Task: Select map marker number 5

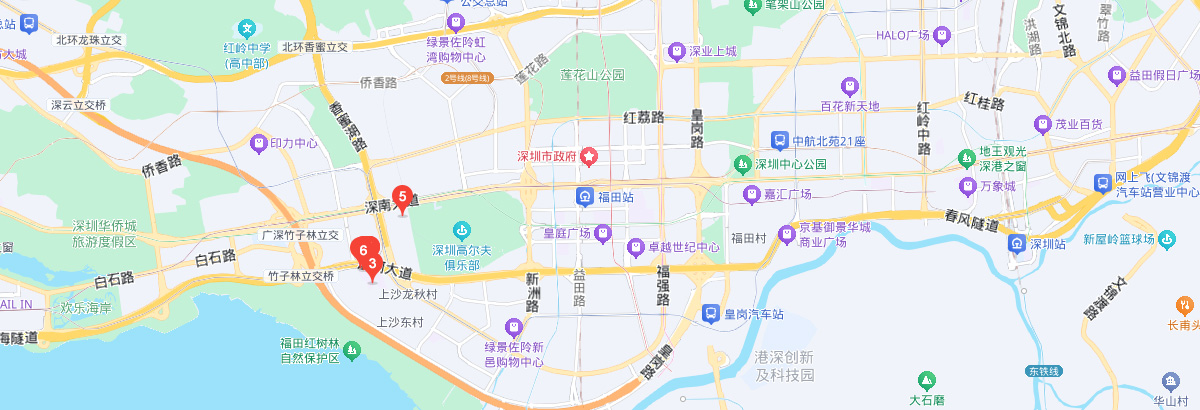Action: tap(402, 197)
